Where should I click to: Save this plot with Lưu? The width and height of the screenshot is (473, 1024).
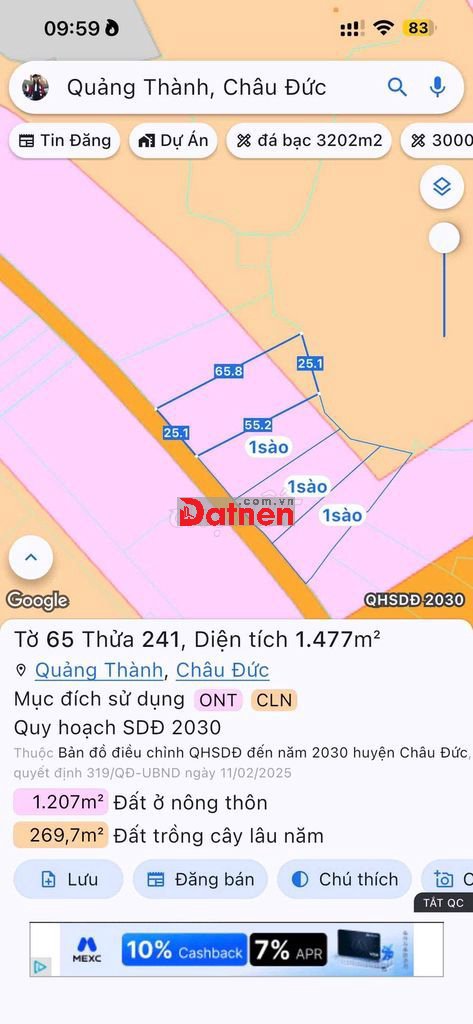(69, 879)
